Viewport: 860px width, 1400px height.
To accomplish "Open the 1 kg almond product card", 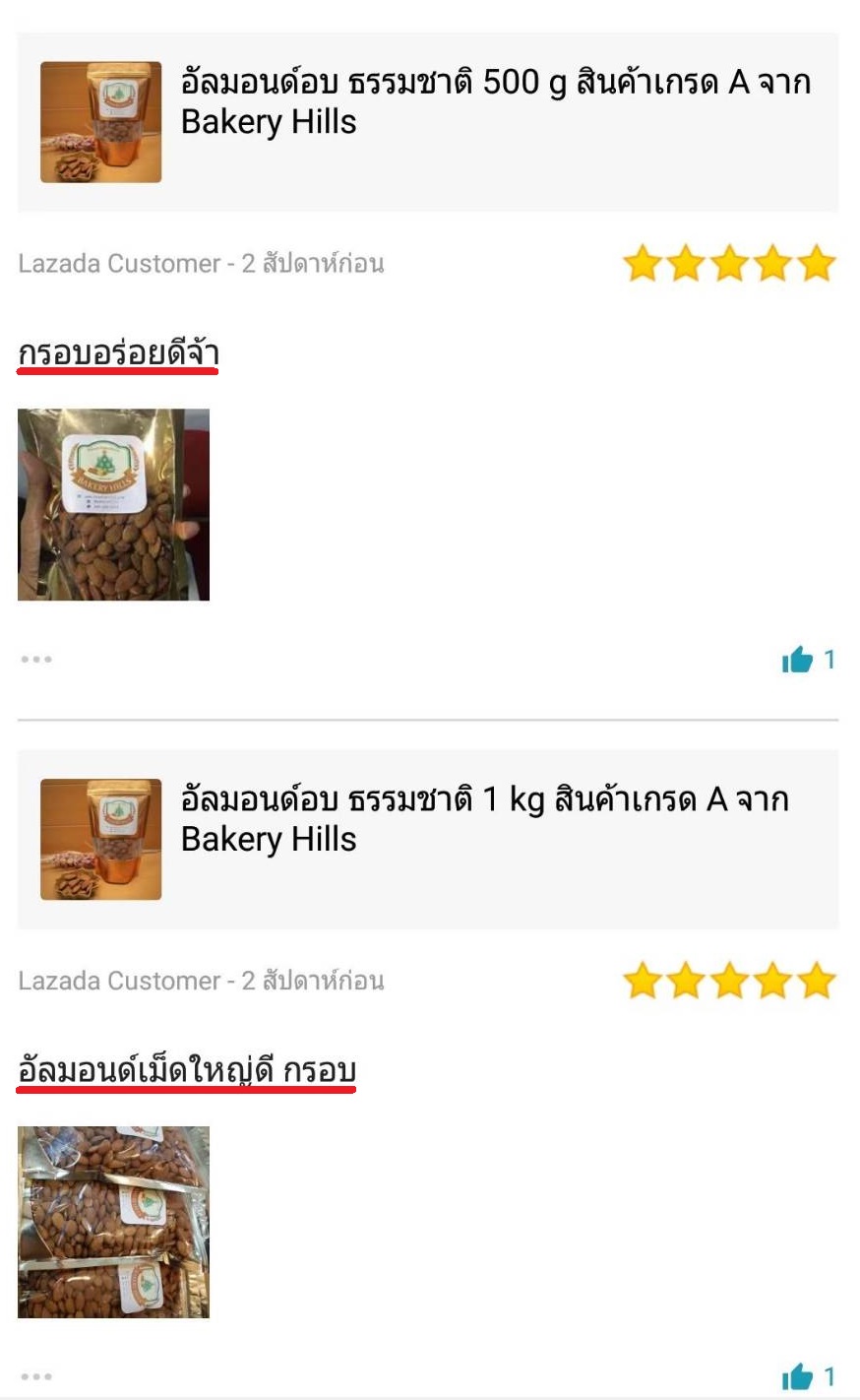I will [428, 839].
